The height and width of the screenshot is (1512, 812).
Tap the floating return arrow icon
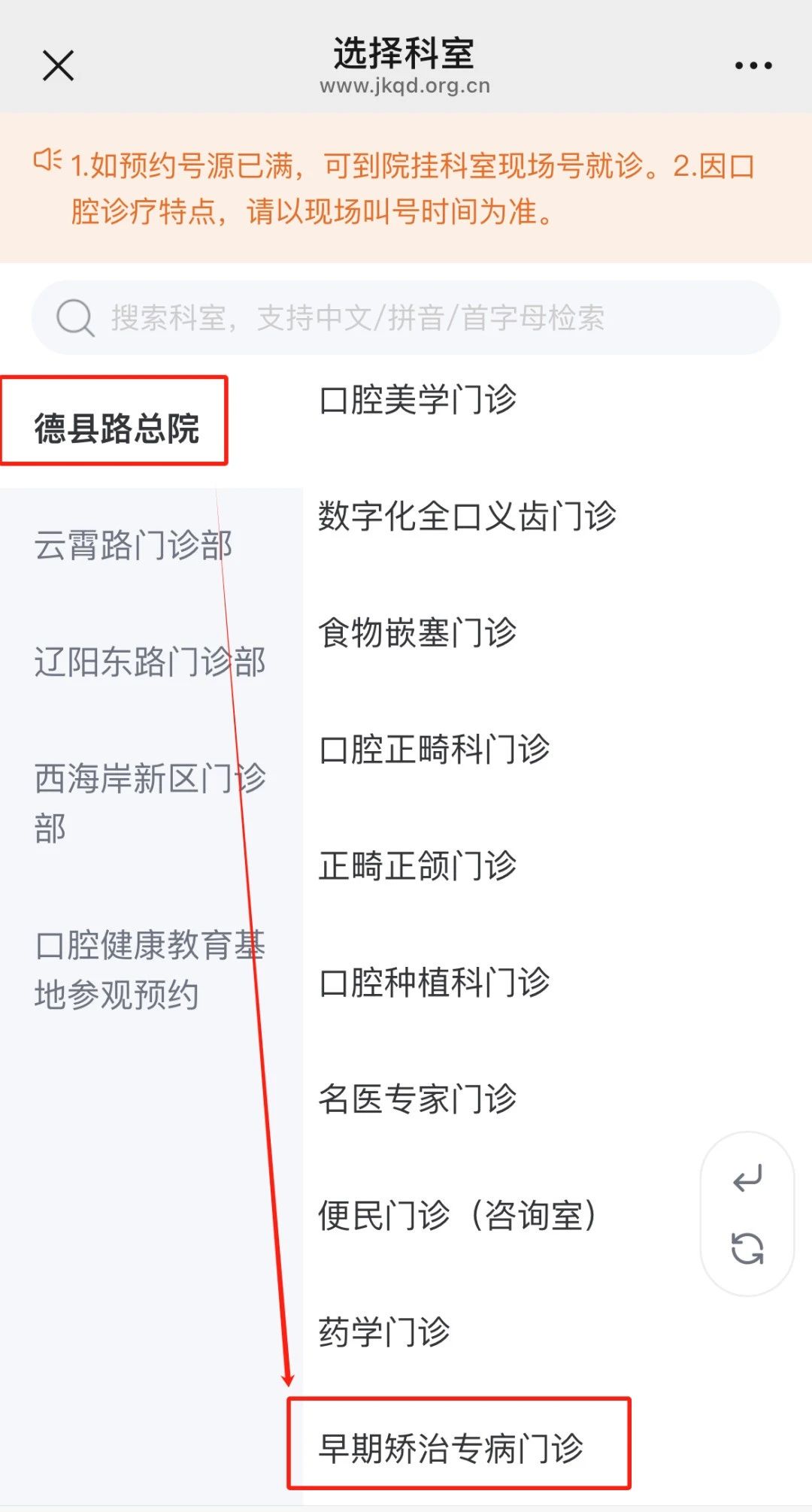coord(747,1179)
